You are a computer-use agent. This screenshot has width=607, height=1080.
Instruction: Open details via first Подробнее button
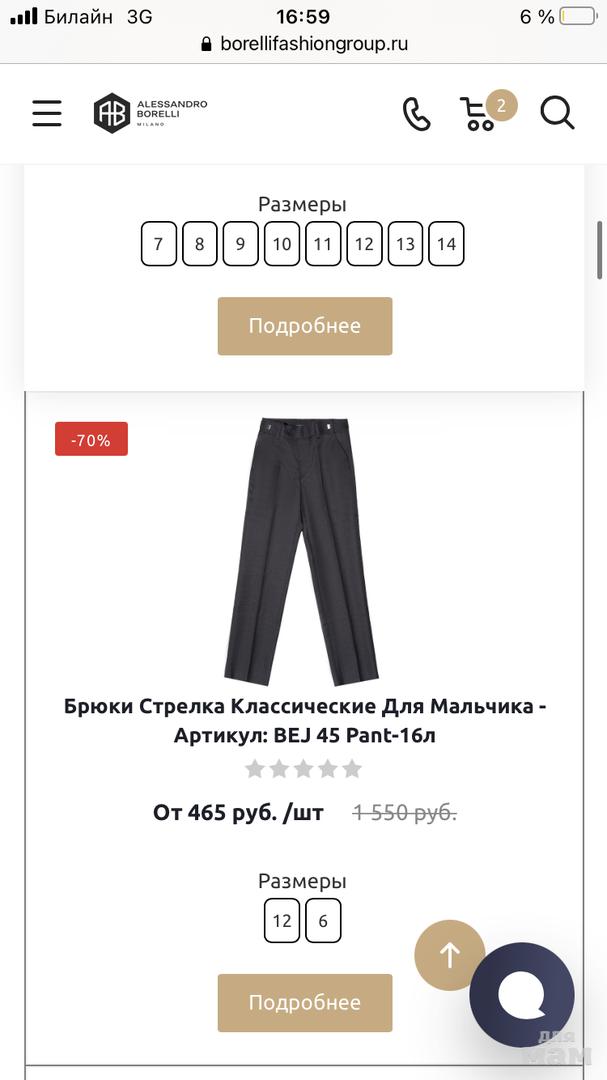coord(305,326)
